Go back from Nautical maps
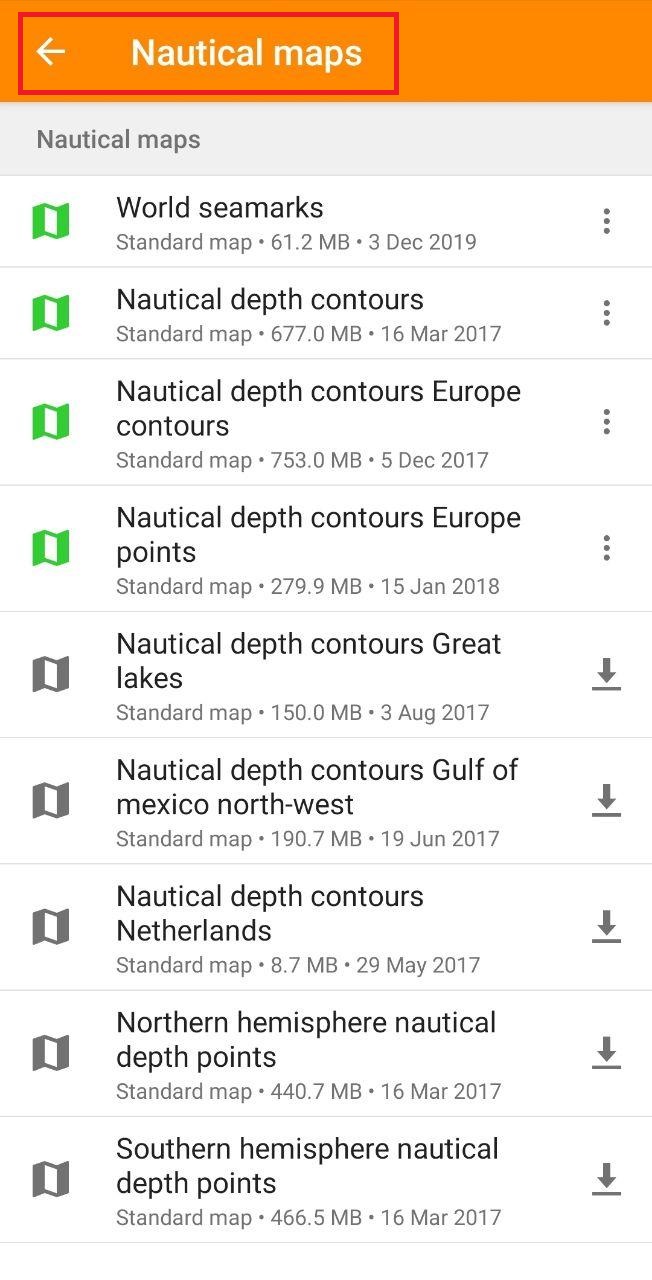Screen dimensions: 652x1280 [x=50, y=52]
